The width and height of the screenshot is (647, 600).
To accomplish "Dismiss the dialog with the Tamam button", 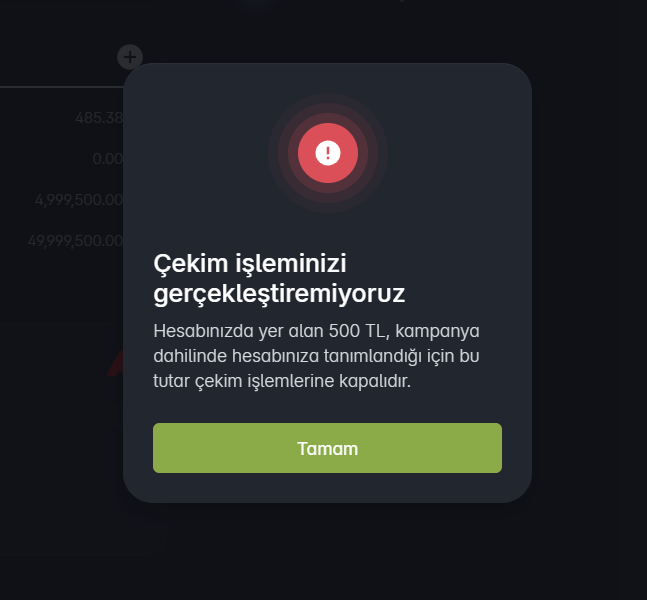I will 327,448.
